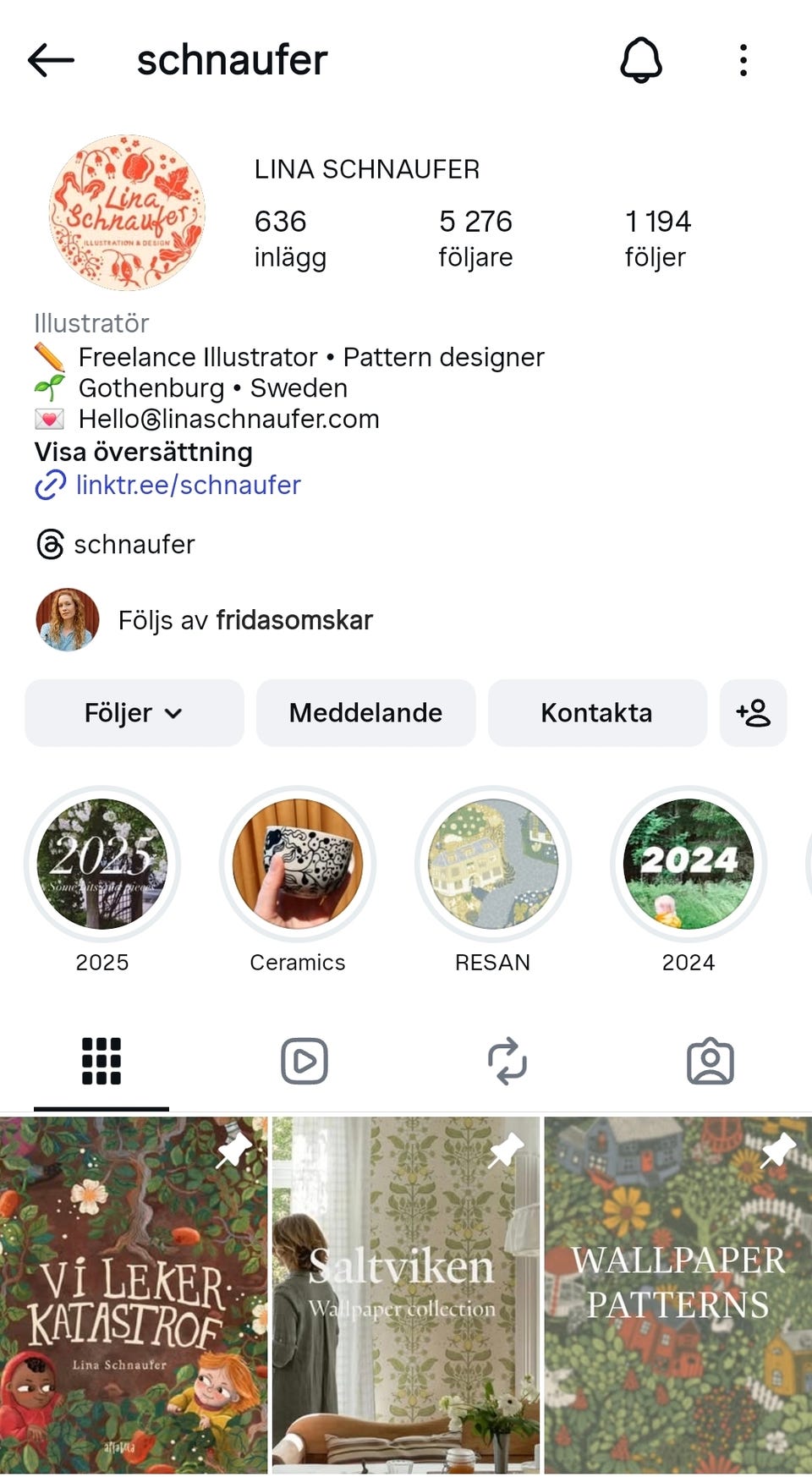
Task: Tap the add person follow-suggestion icon
Action: point(753,713)
